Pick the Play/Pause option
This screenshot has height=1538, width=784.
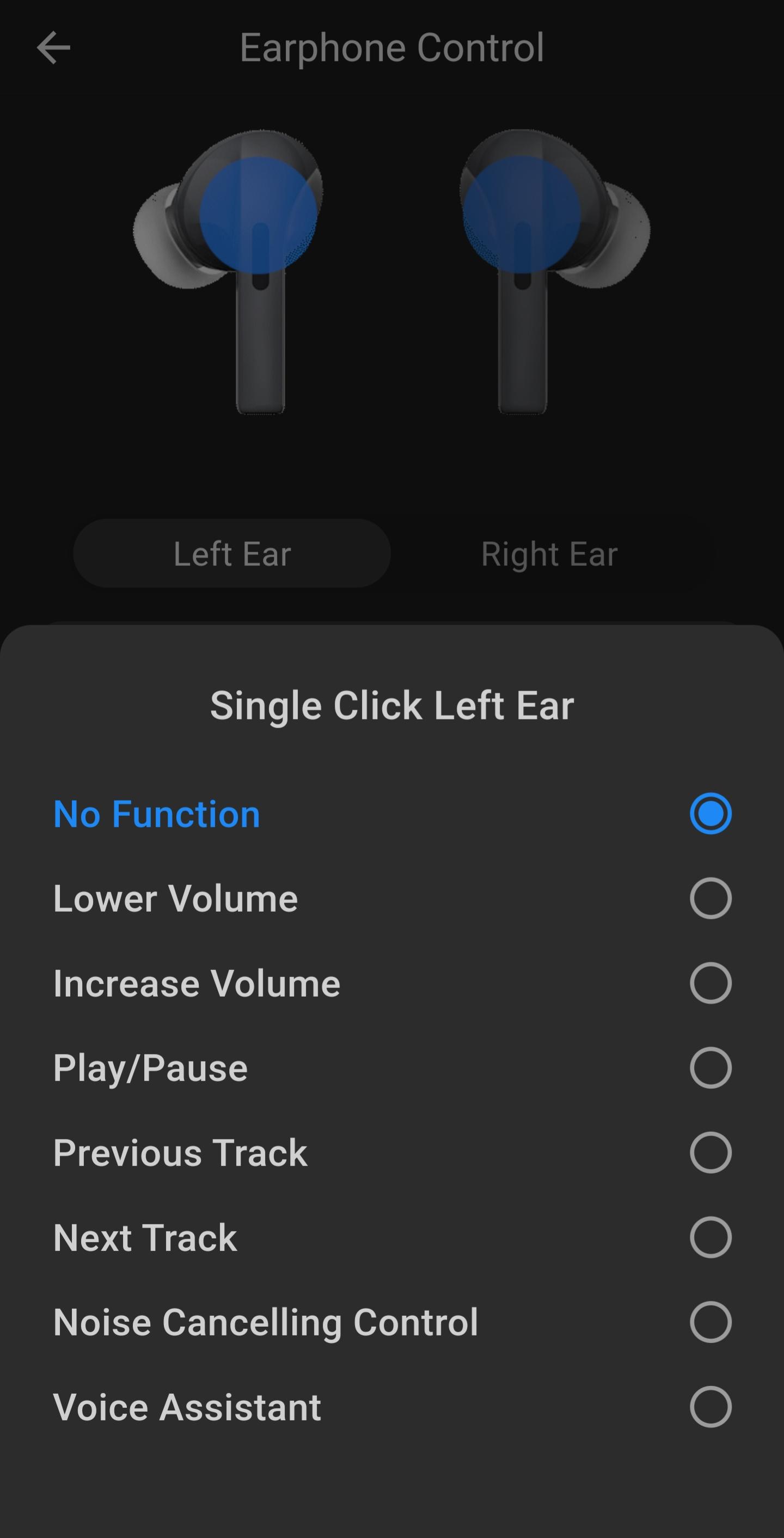point(710,1067)
